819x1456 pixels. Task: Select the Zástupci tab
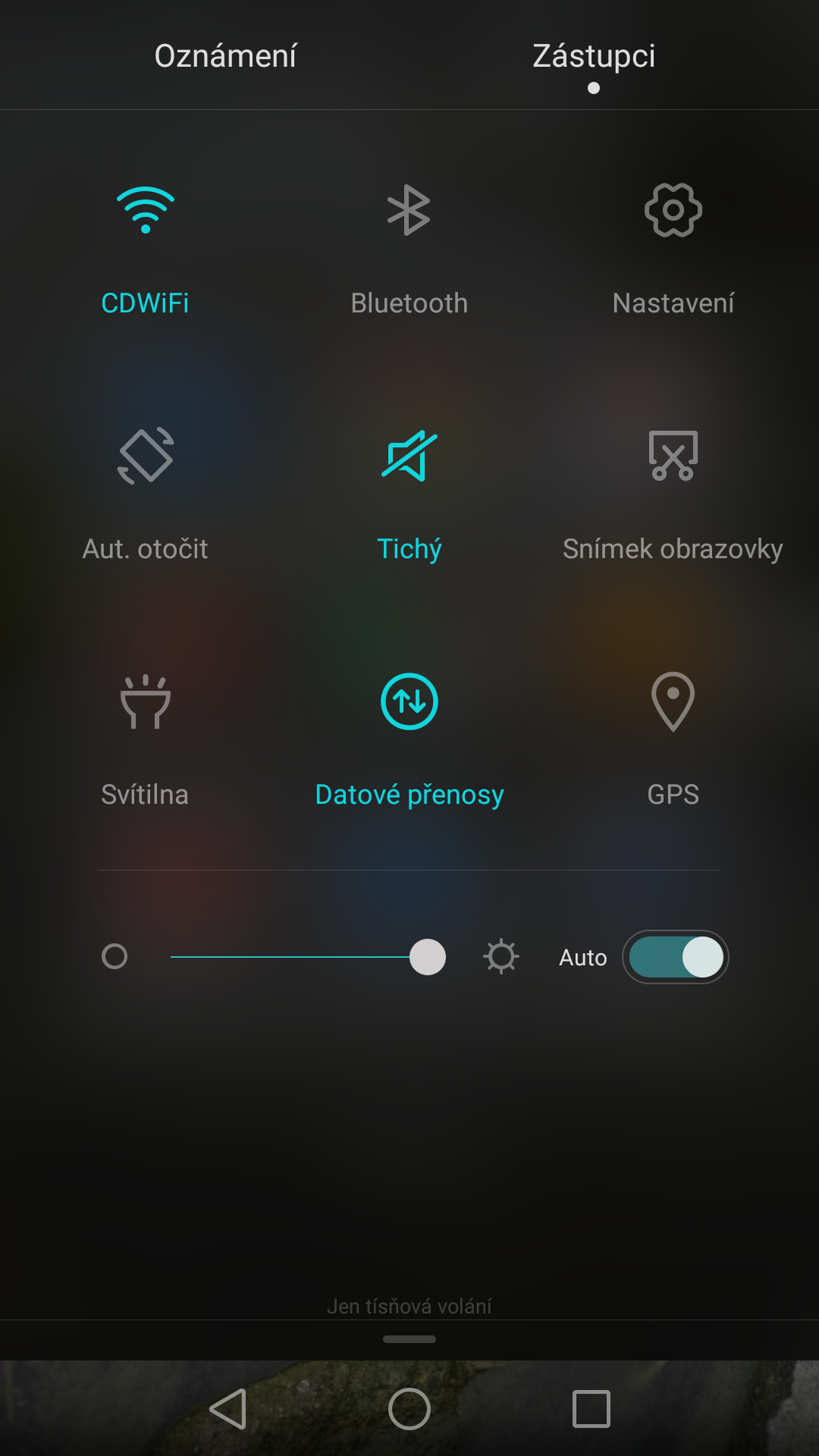pos(594,56)
